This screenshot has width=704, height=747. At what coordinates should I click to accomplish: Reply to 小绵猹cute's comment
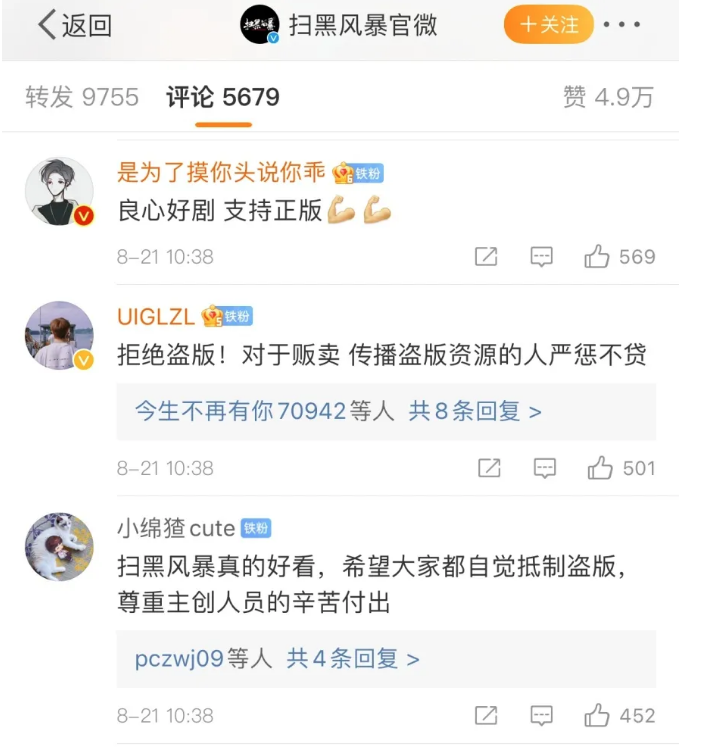point(541,716)
